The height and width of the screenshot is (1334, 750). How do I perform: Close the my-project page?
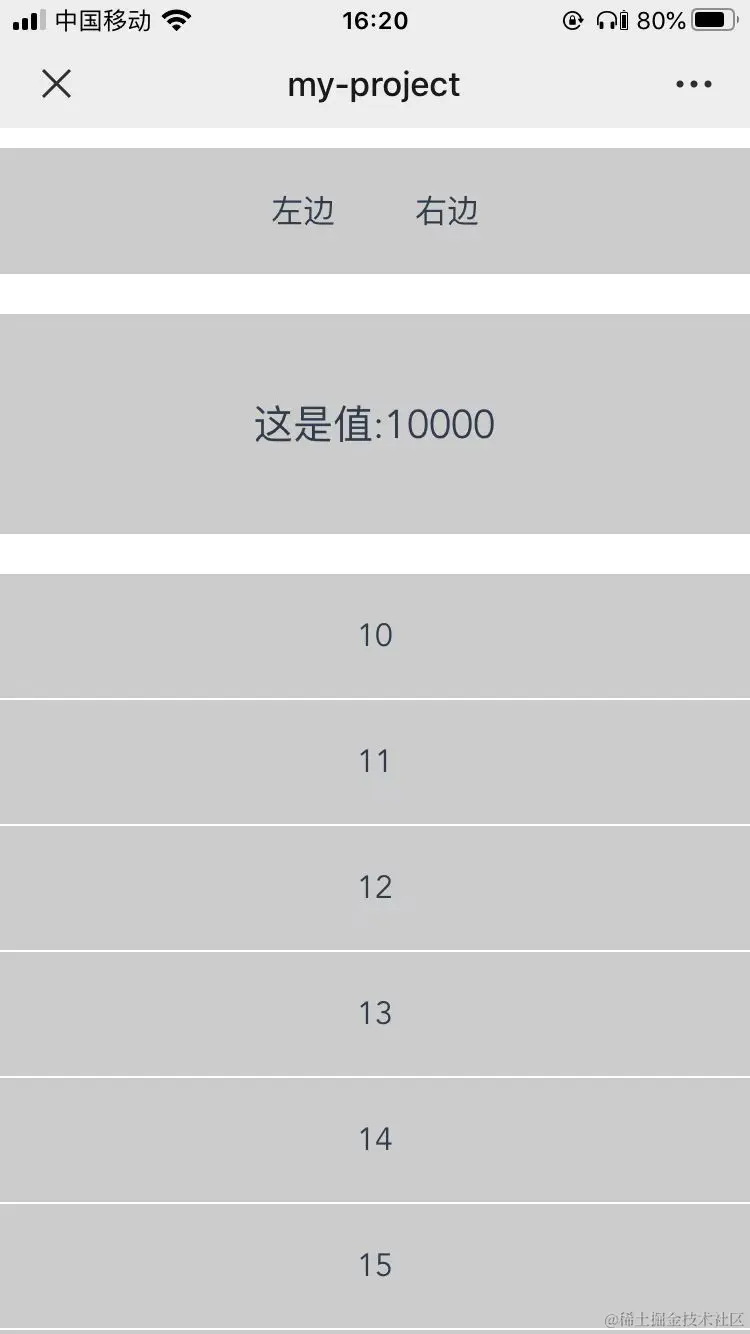pyautogui.click(x=56, y=84)
